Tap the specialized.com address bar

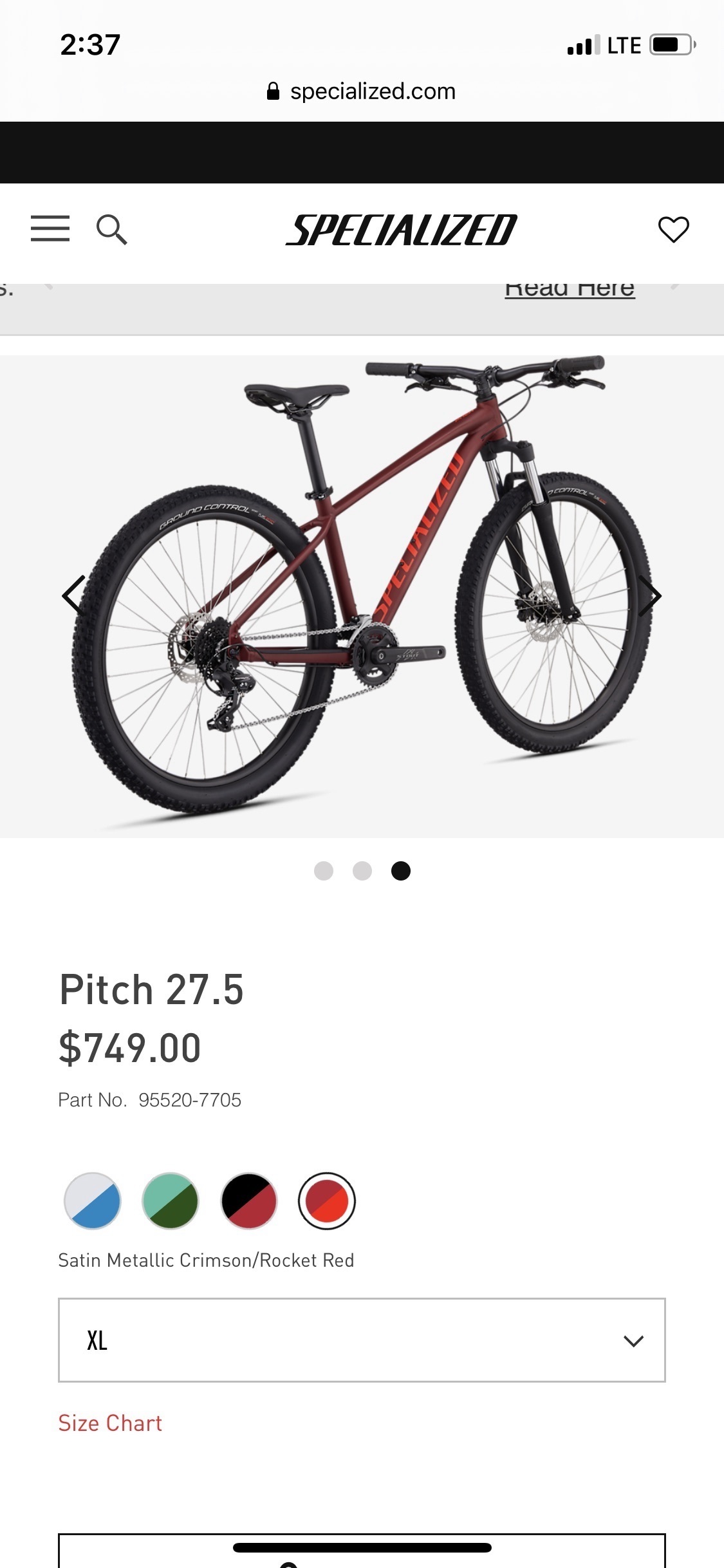pyautogui.click(x=371, y=90)
